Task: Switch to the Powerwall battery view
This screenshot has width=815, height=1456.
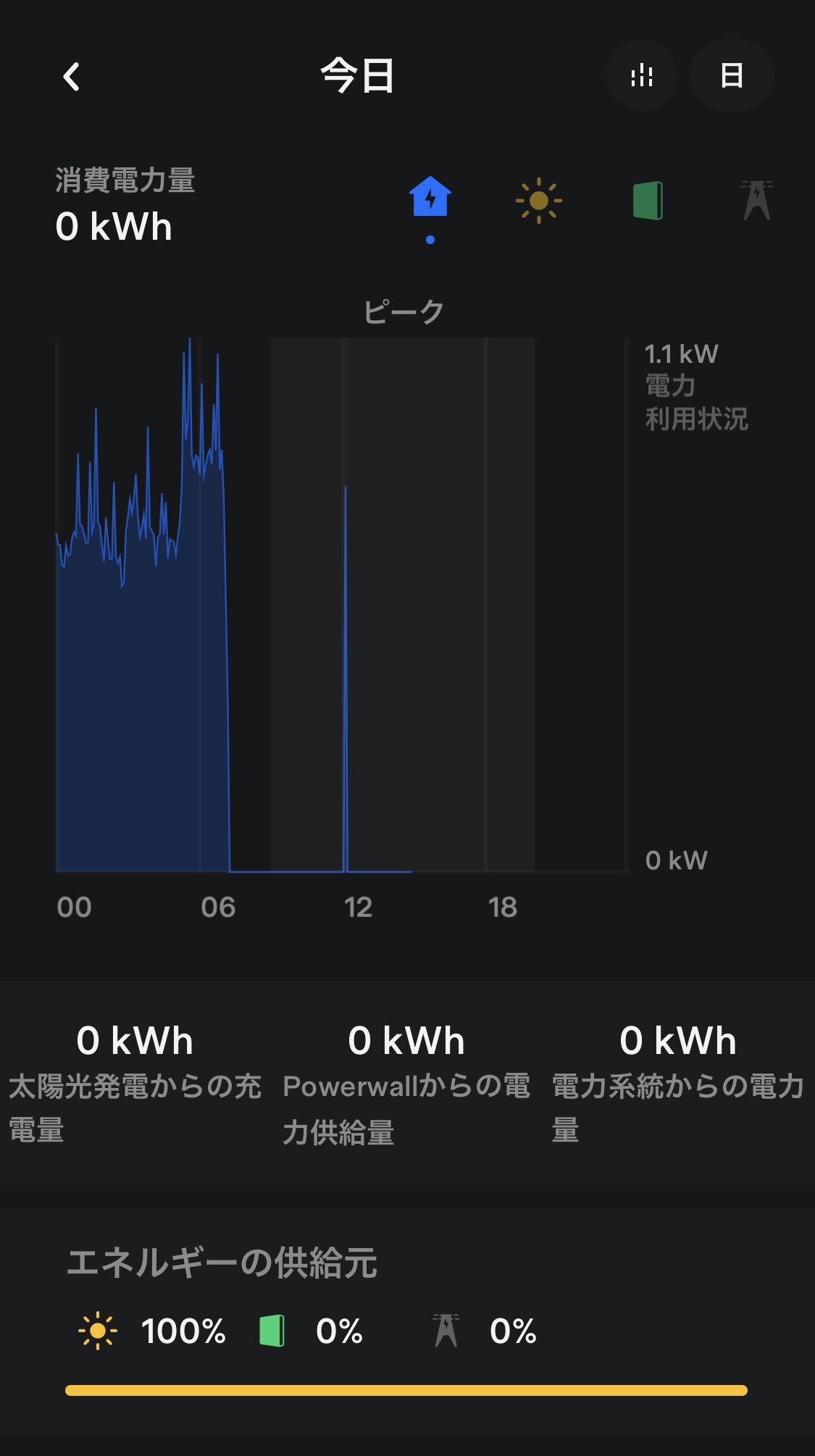Action: click(x=648, y=201)
